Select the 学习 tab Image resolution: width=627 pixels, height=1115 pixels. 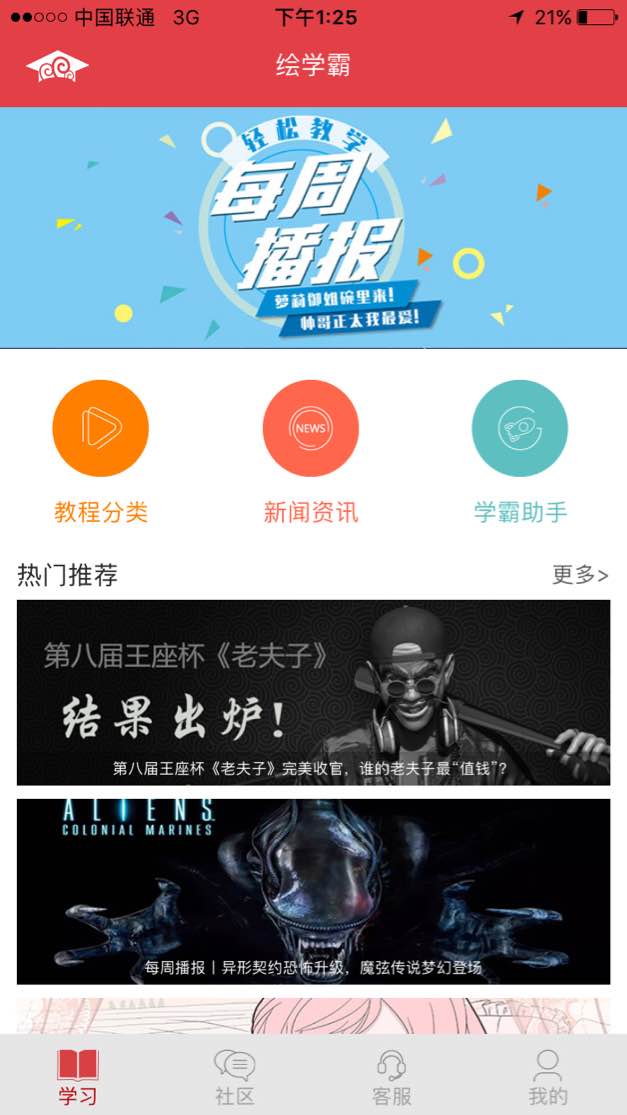point(78,1076)
